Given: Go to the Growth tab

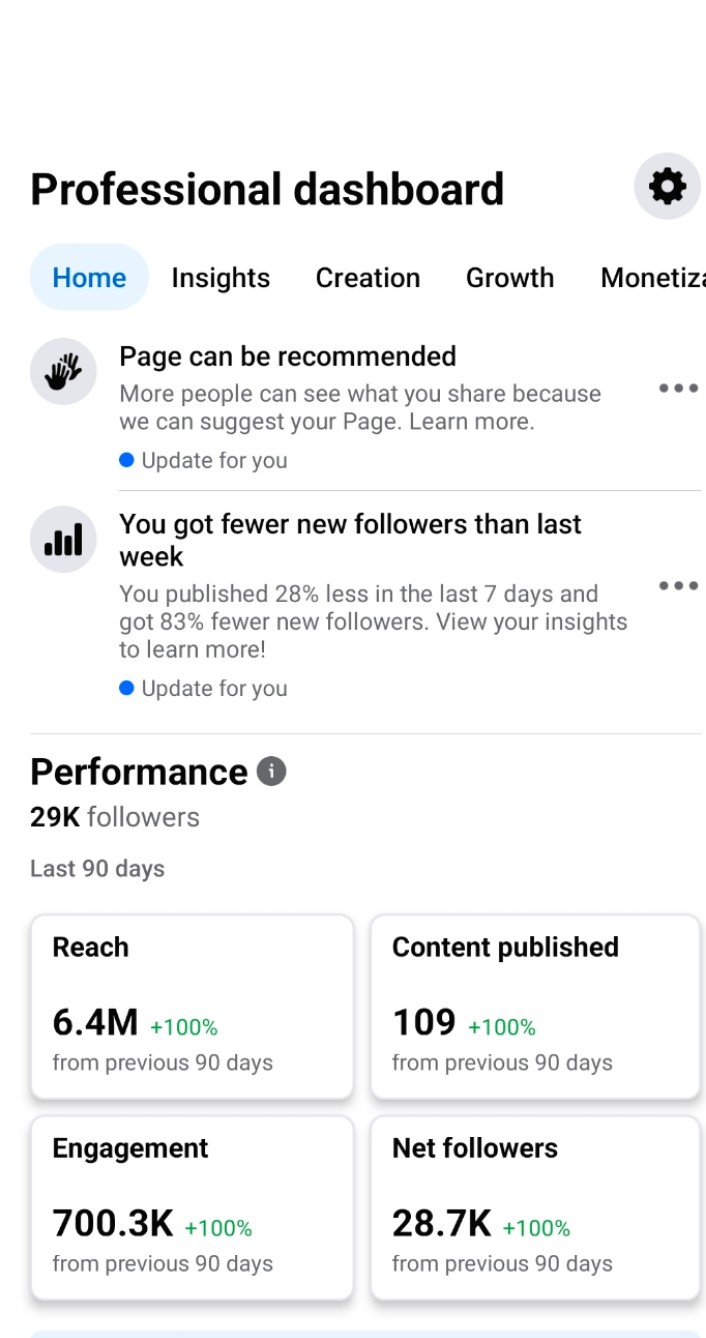Looking at the screenshot, I should pyautogui.click(x=510, y=277).
